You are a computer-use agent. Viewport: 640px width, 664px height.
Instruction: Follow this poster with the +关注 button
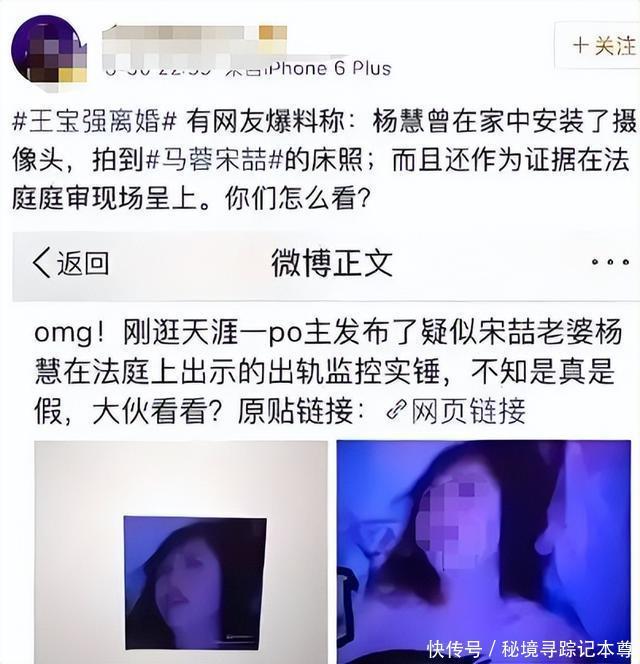[603, 46]
